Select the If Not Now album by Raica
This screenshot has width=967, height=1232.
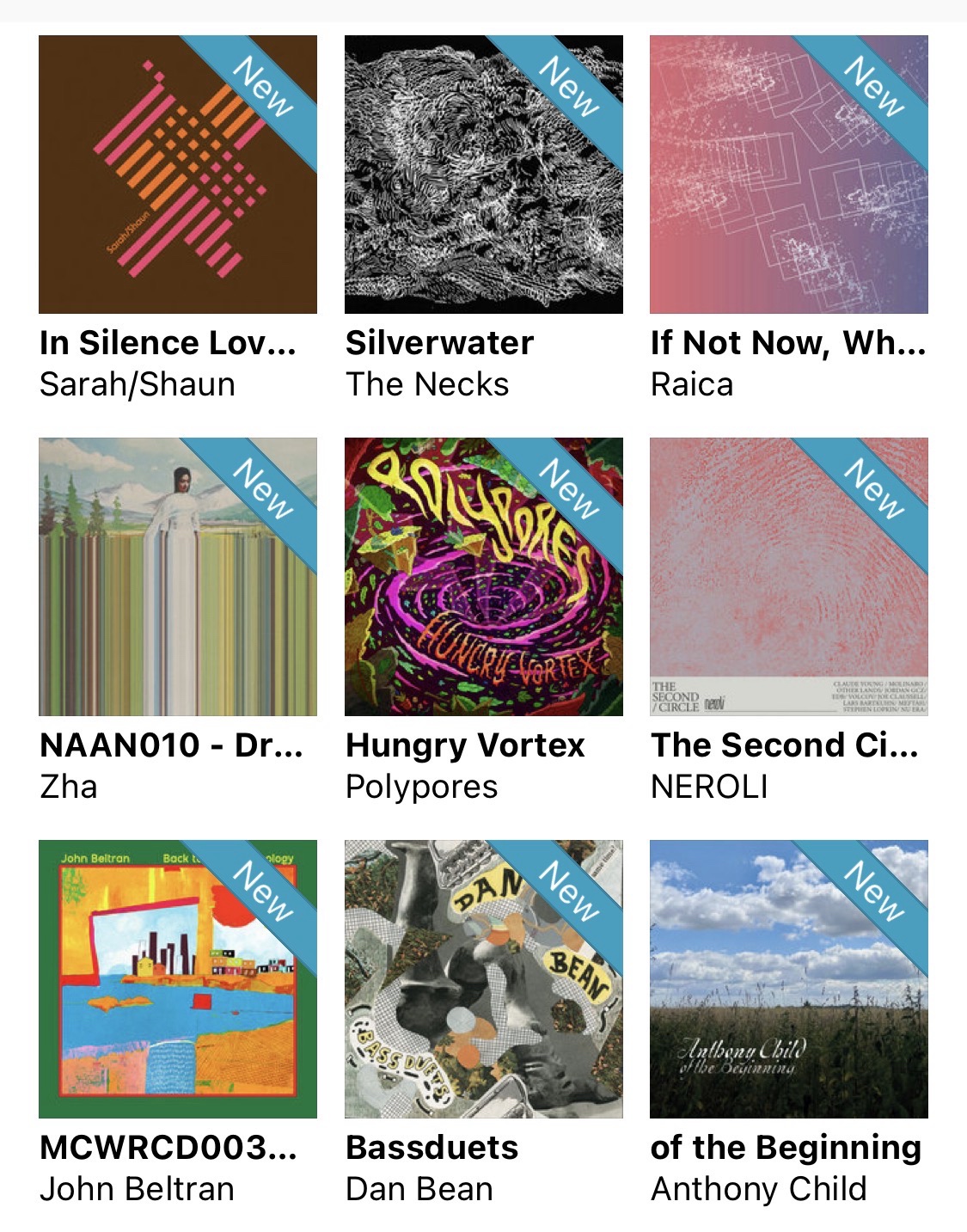pos(788,175)
